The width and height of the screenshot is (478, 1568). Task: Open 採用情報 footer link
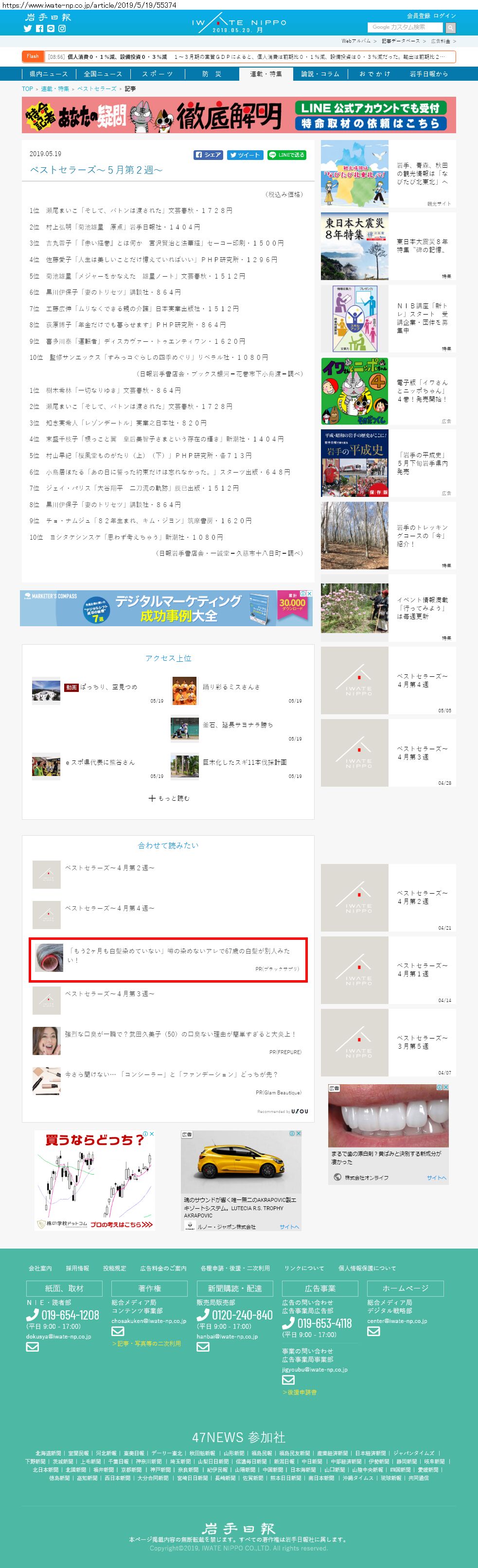point(77,1268)
